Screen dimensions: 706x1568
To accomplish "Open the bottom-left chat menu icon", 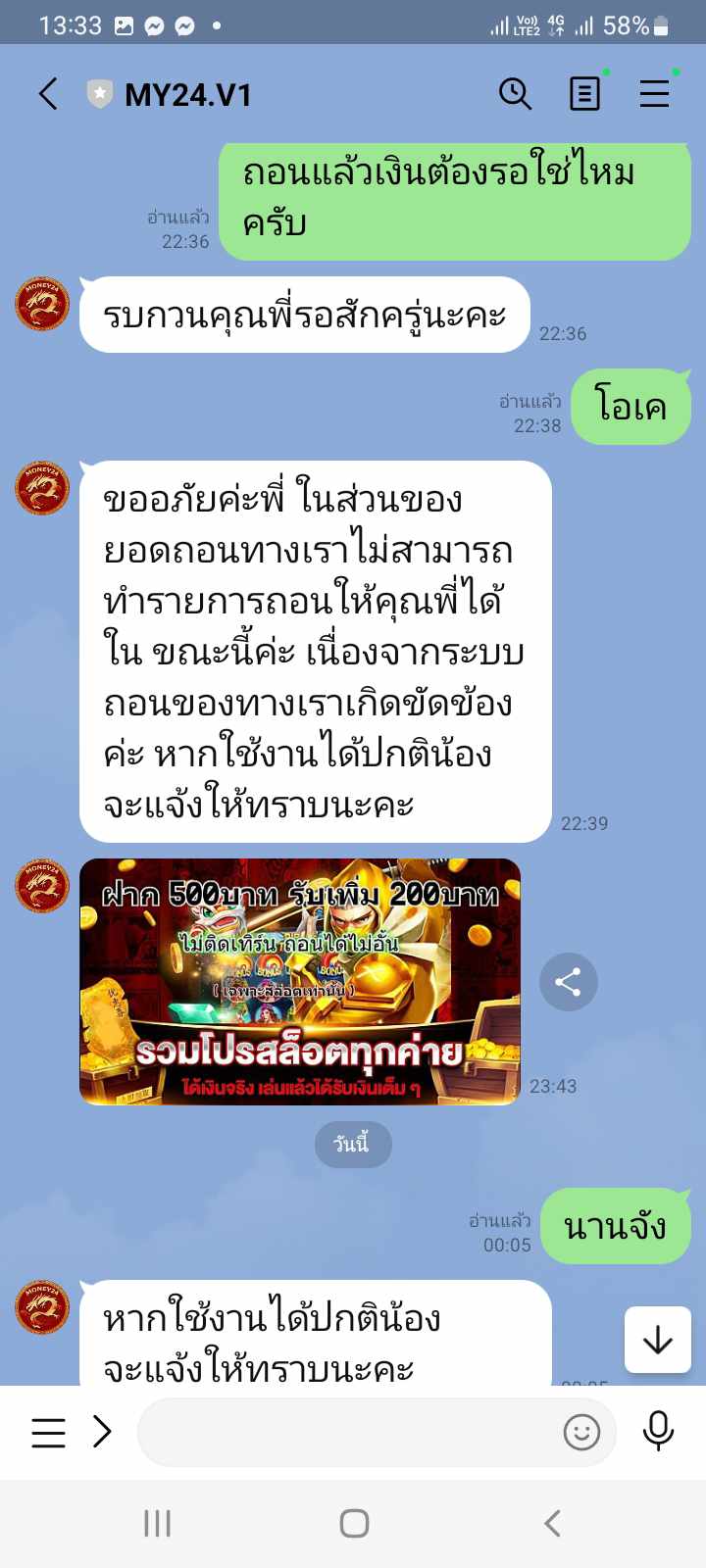I will coord(48,1433).
